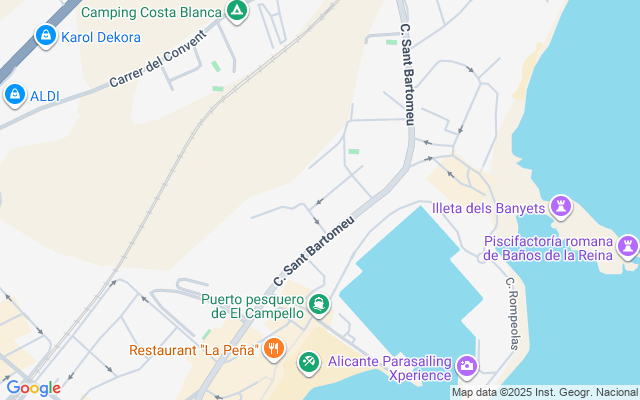Open the Puerto pesquero de El Campello pin
Image resolution: width=640 pixels, height=400 pixels.
(319, 306)
